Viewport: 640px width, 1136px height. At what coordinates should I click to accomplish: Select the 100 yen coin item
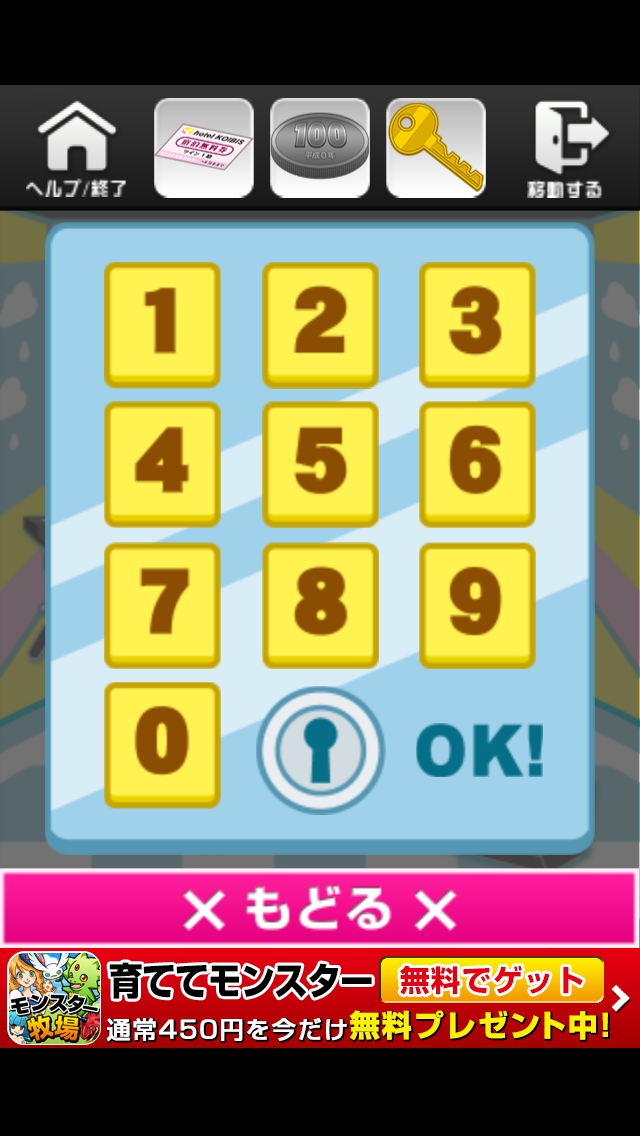click(320, 148)
